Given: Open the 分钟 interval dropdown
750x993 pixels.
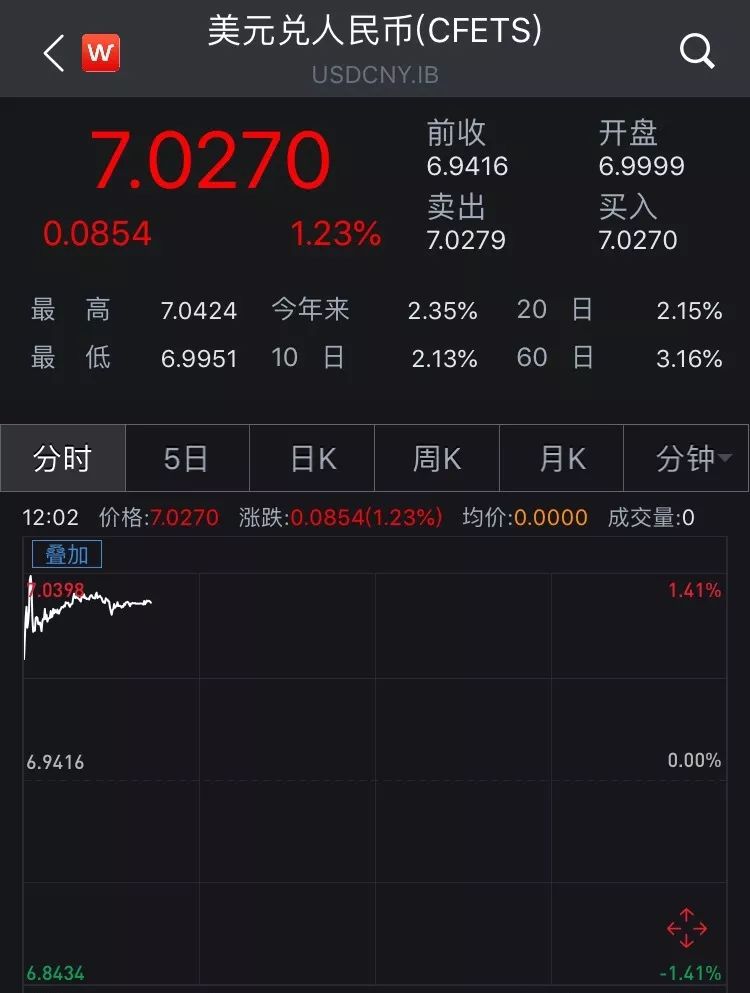Looking at the screenshot, I should [x=686, y=458].
